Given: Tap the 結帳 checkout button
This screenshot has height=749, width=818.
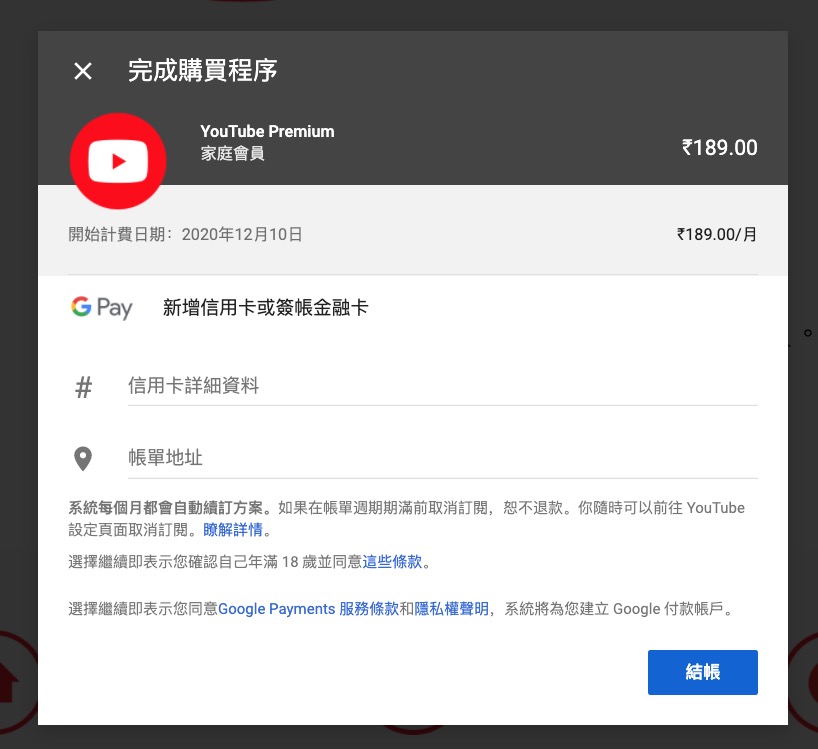Looking at the screenshot, I should (x=702, y=672).
